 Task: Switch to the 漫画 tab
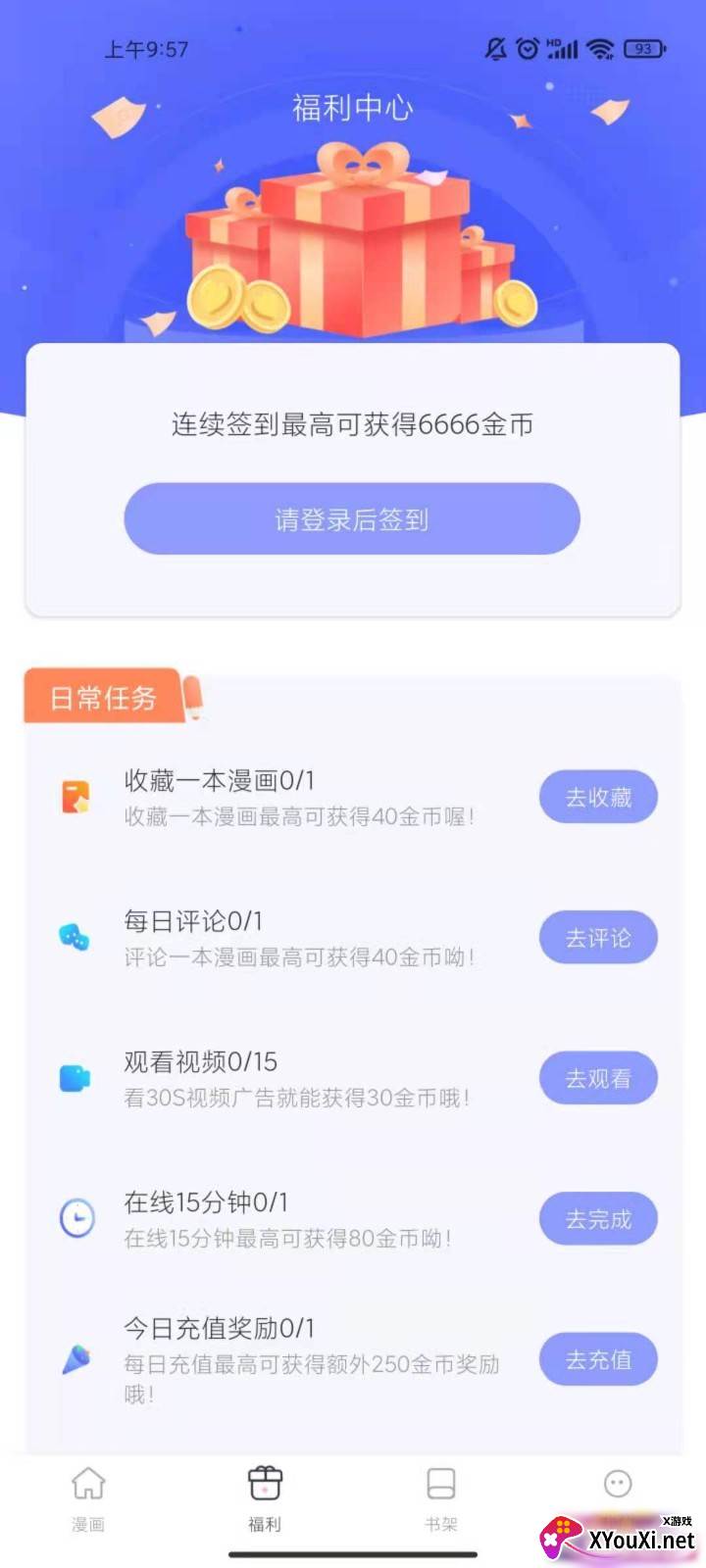point(88,1497)
